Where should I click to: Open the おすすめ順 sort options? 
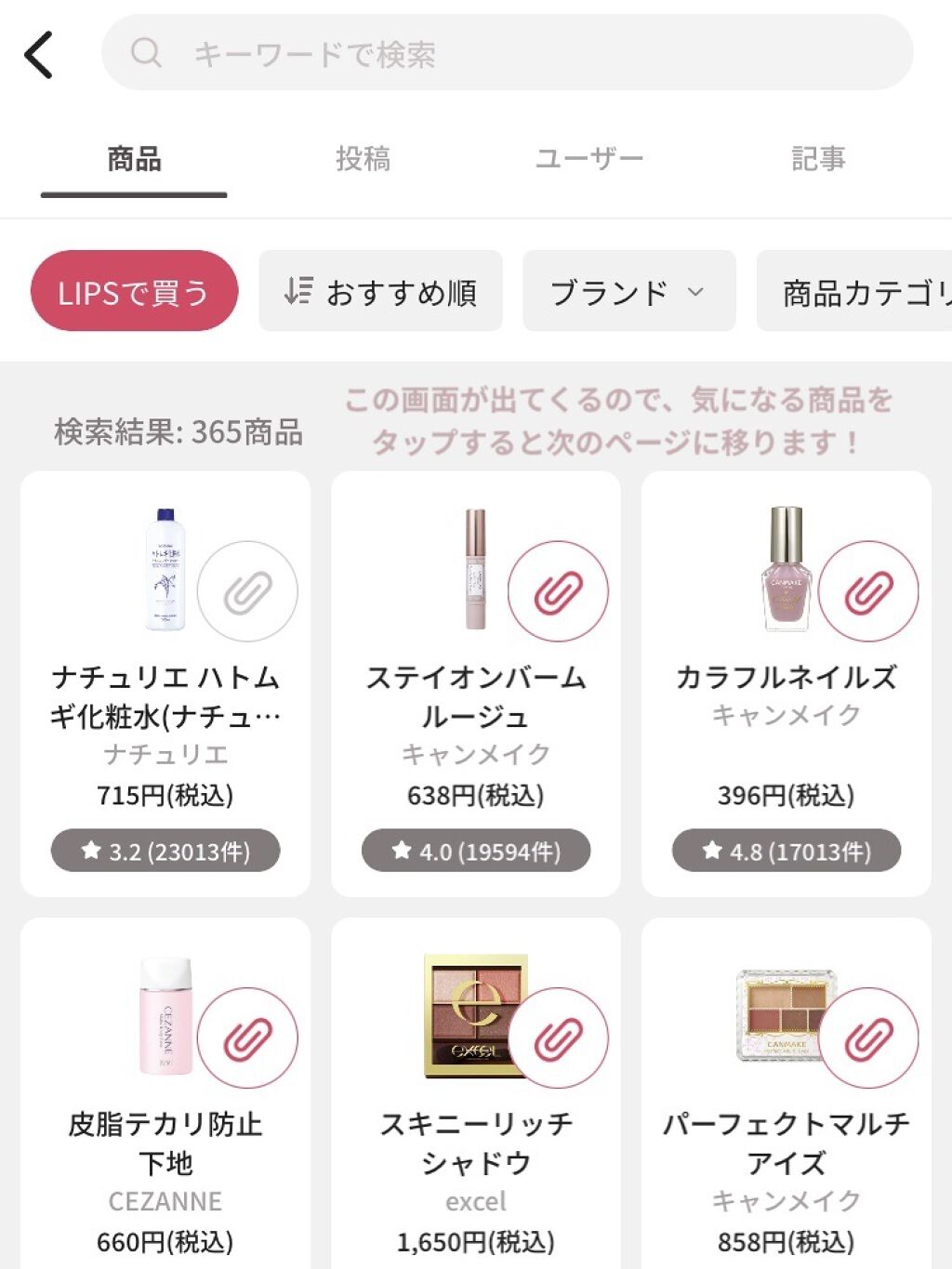[x=380, y=291]
